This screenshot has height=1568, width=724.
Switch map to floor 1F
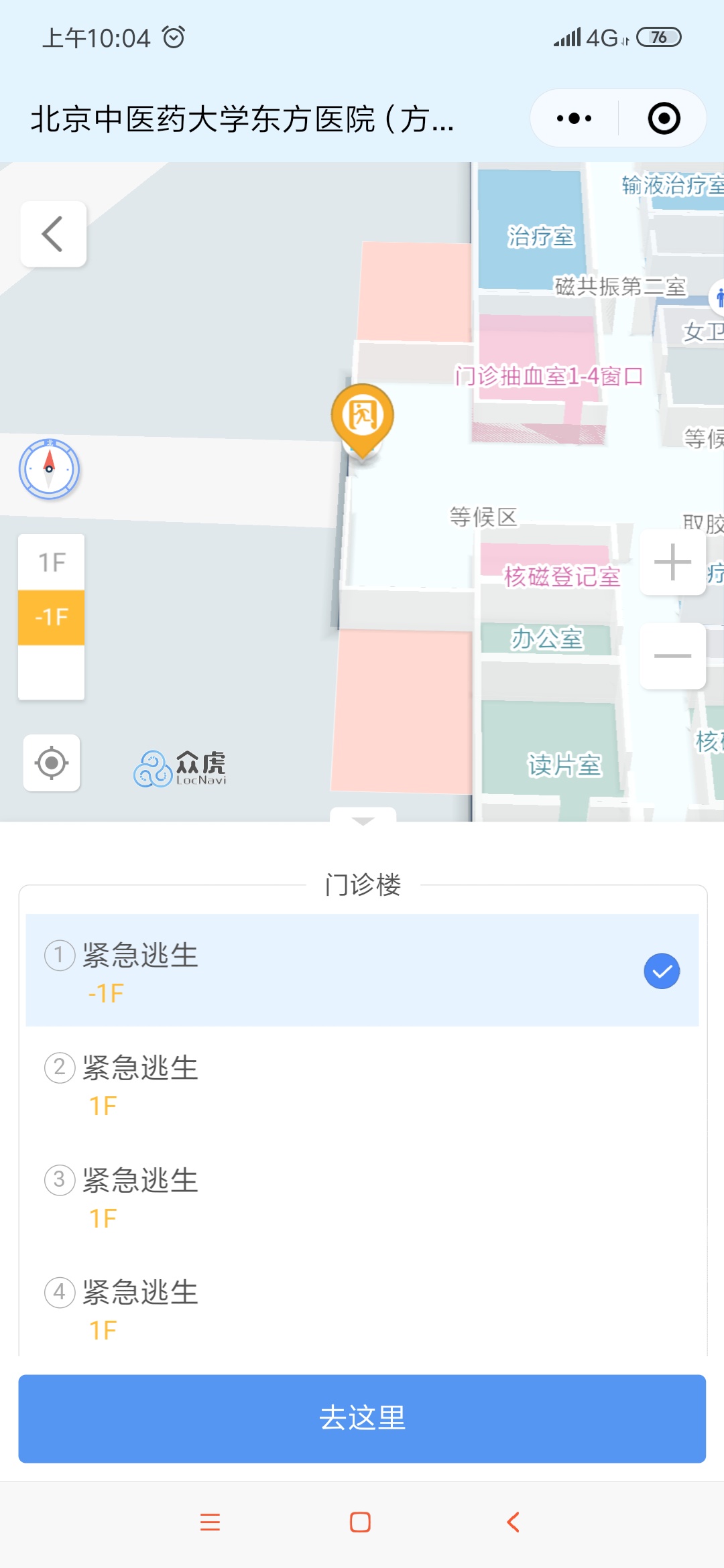point(52,562)
